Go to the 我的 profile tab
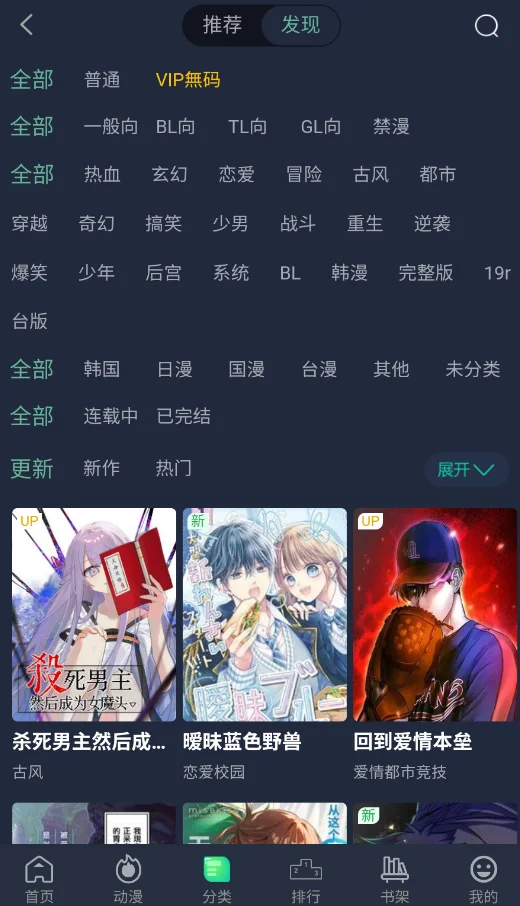520x906 pixels. click(484, 879)
